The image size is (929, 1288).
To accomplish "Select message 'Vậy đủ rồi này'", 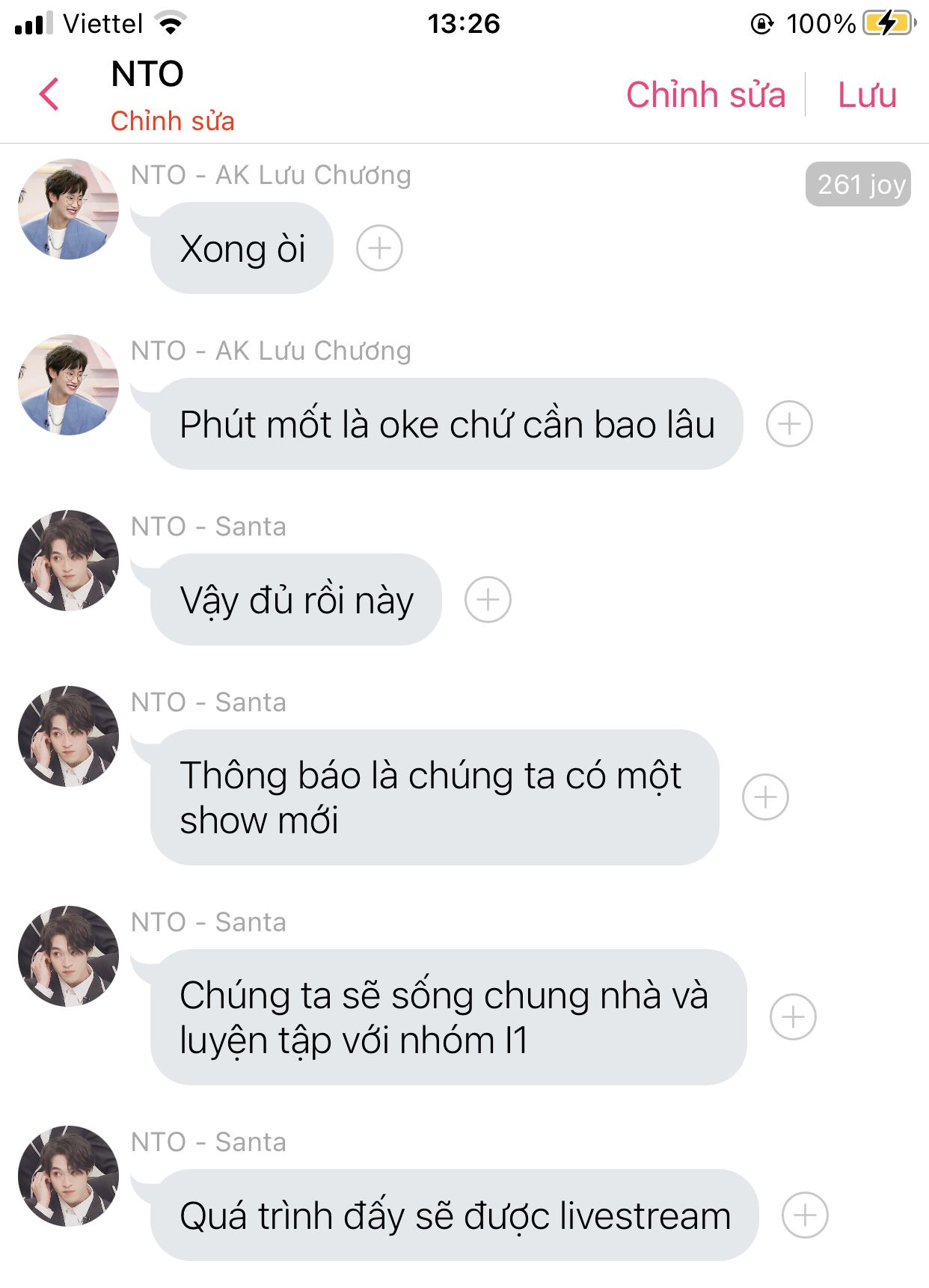I will click(296, 600).
